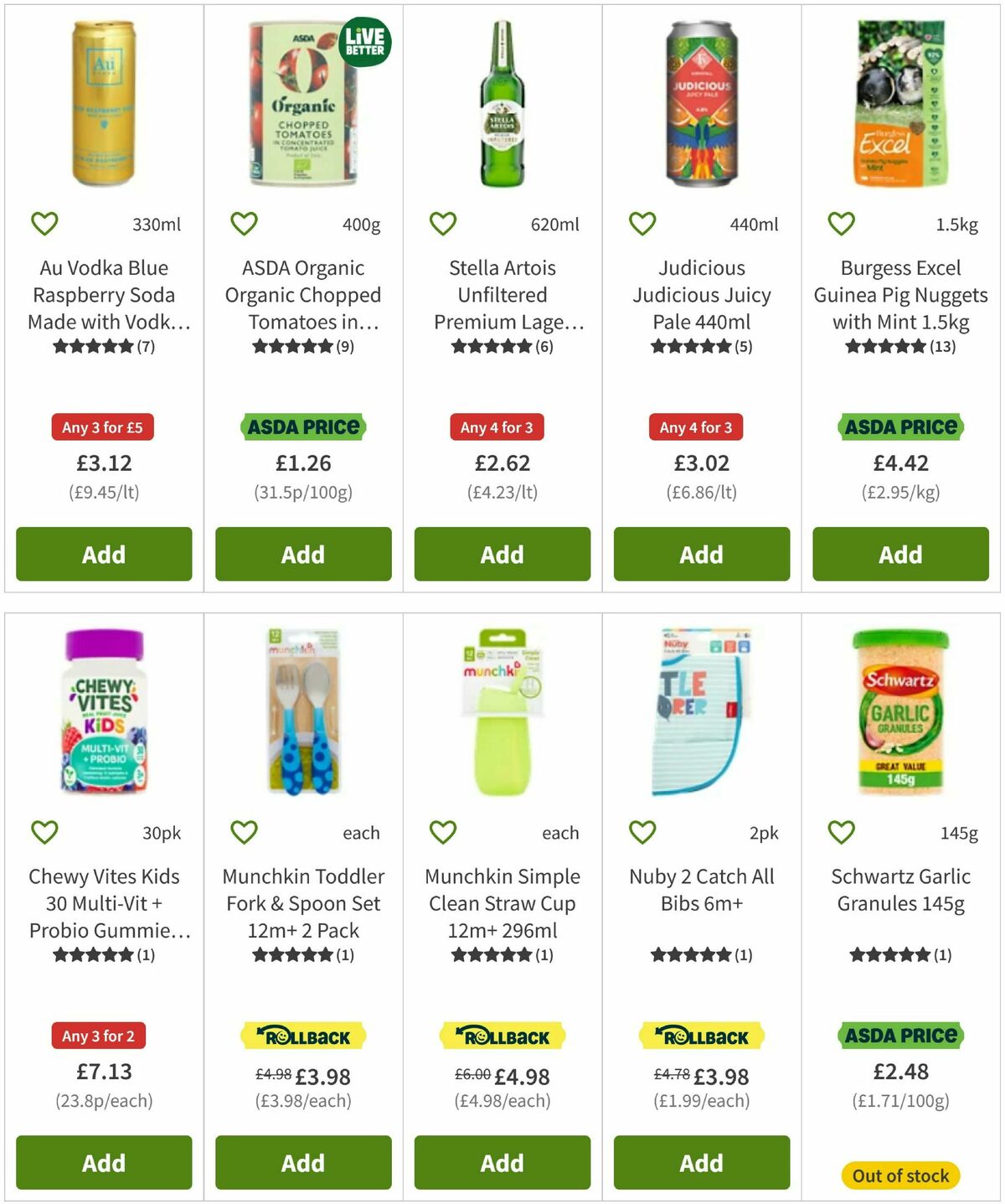Favourite the Chewy Vites Kids gummies
The width and height of the screenshot is (1005, 1204).
pos(44,832)
